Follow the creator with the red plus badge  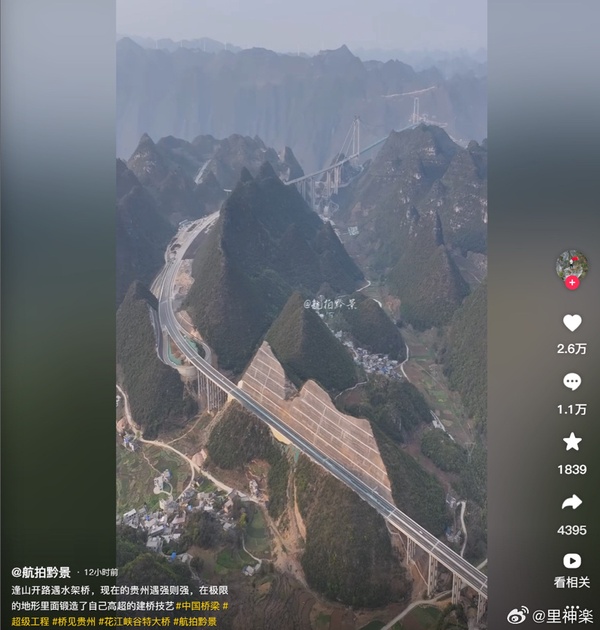tap(572, 283)
